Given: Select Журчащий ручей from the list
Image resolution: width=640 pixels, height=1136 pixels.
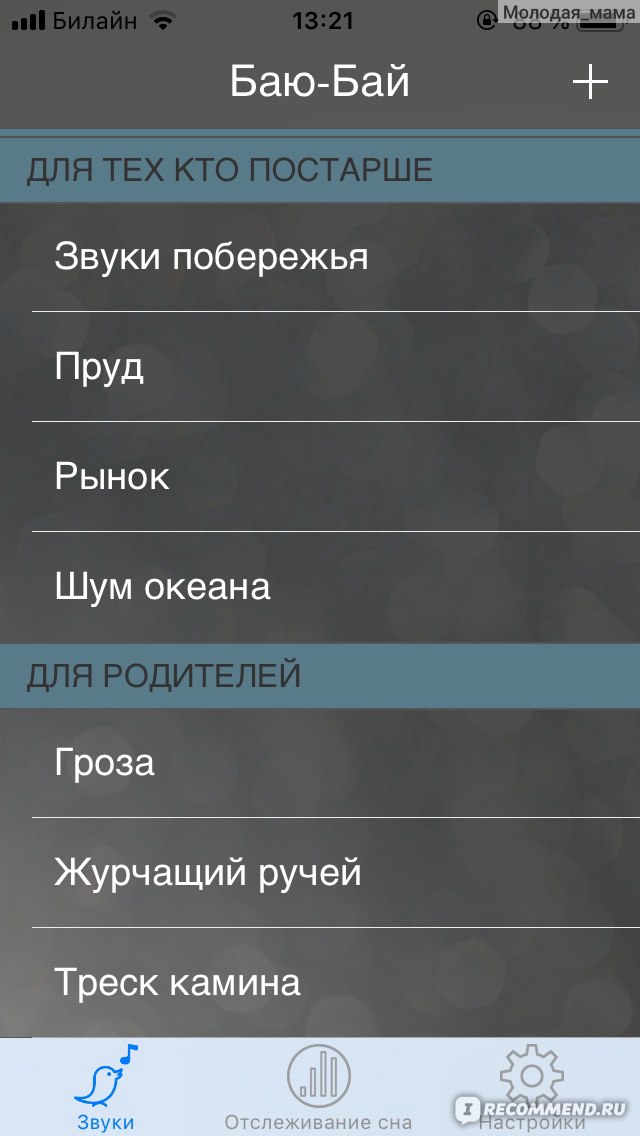Looking at the screenshot, I should pyautogui.click(x=320, y=873).
